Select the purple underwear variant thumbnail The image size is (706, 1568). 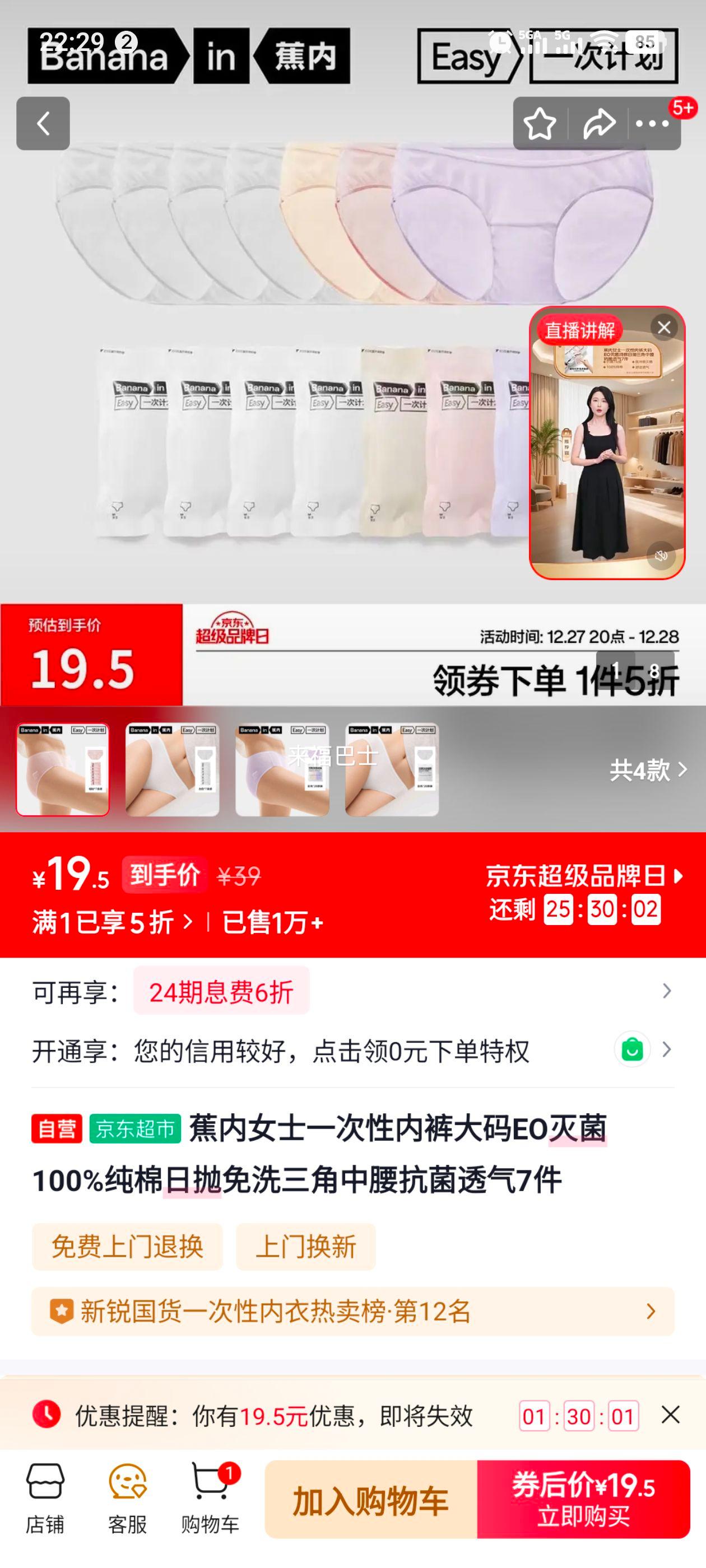(x=284, y=769)
